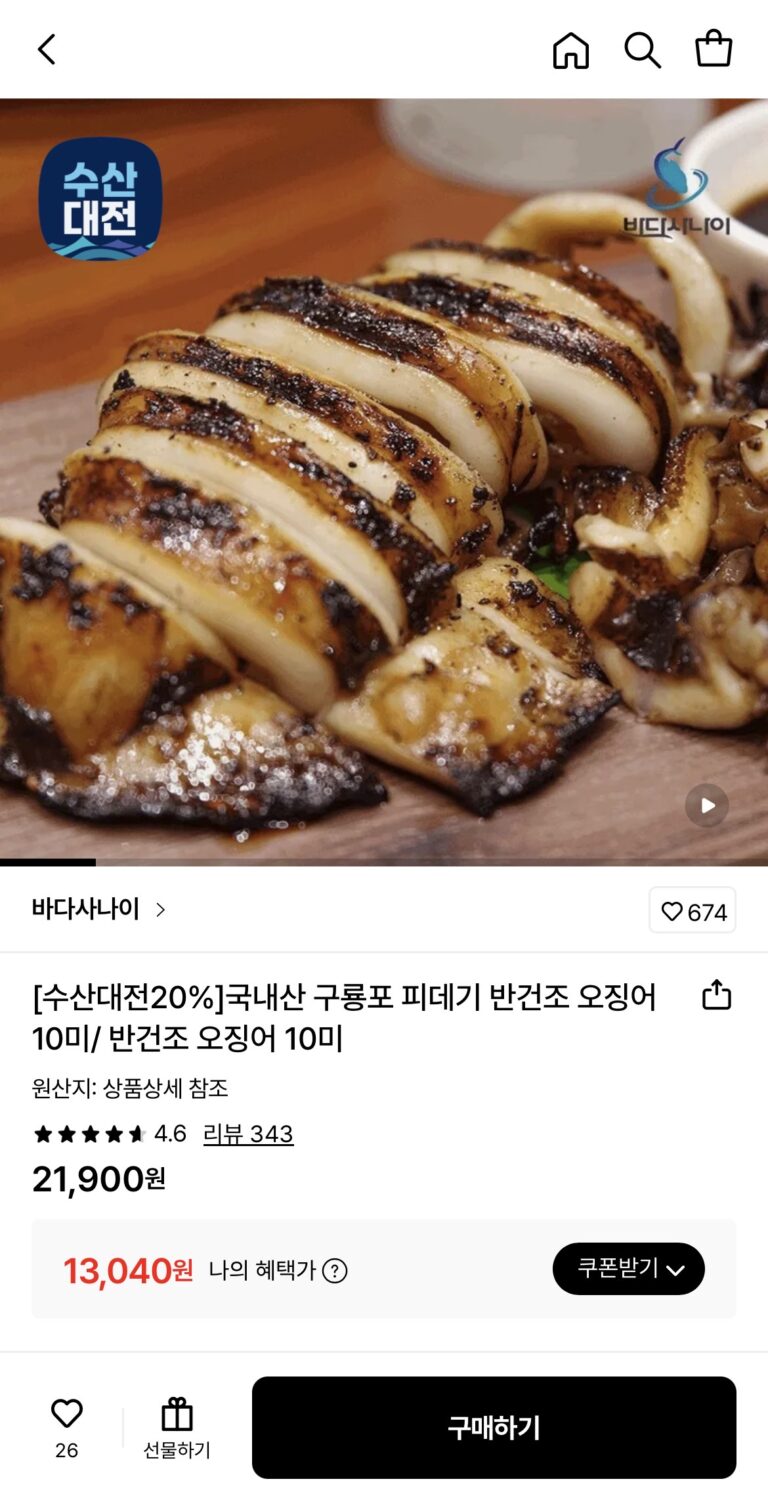Viewport: 768px width, 1494px height.
Task: Open the 바다사나이 store page
Action: 99,910
